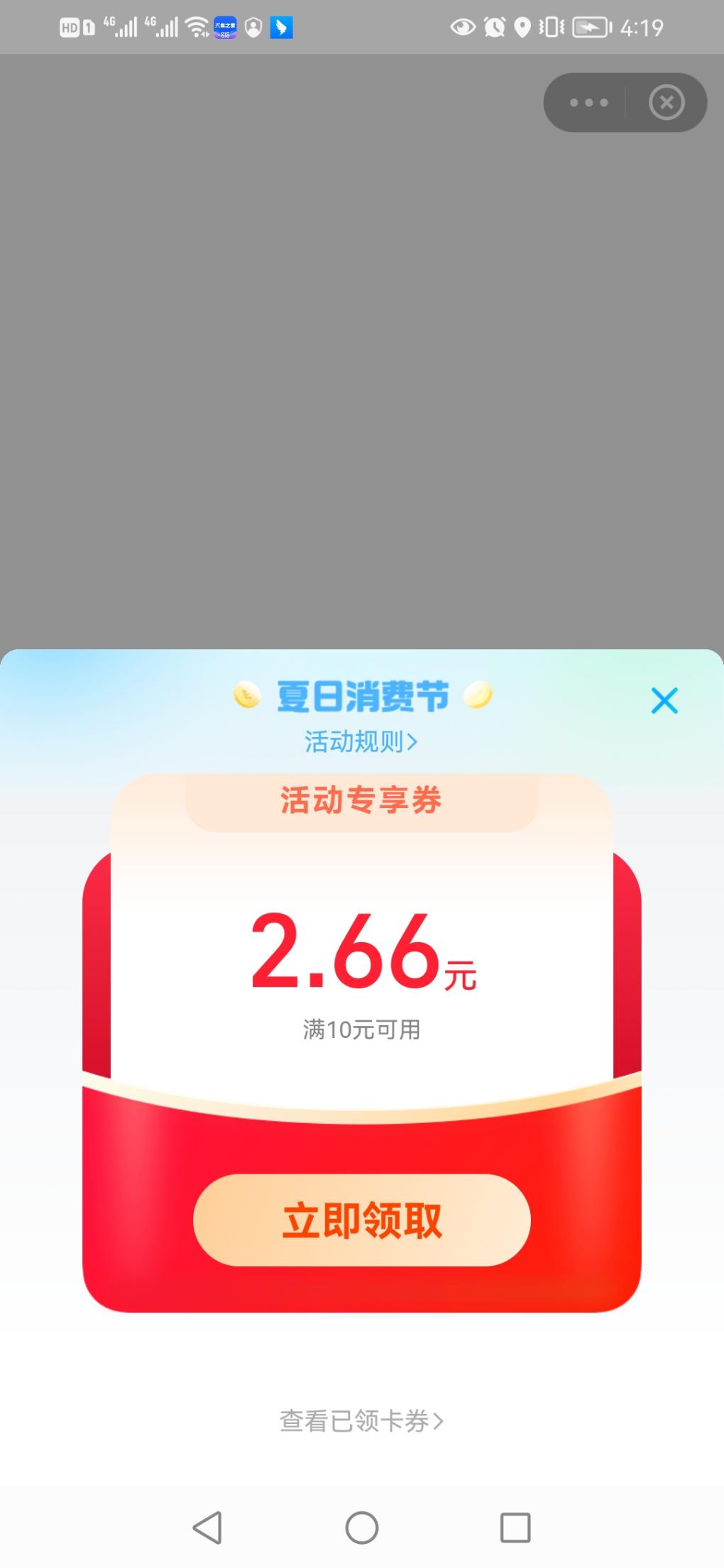Go back using the system back button
Screen dimensions: 724x1568
(x=207, y=1527)
